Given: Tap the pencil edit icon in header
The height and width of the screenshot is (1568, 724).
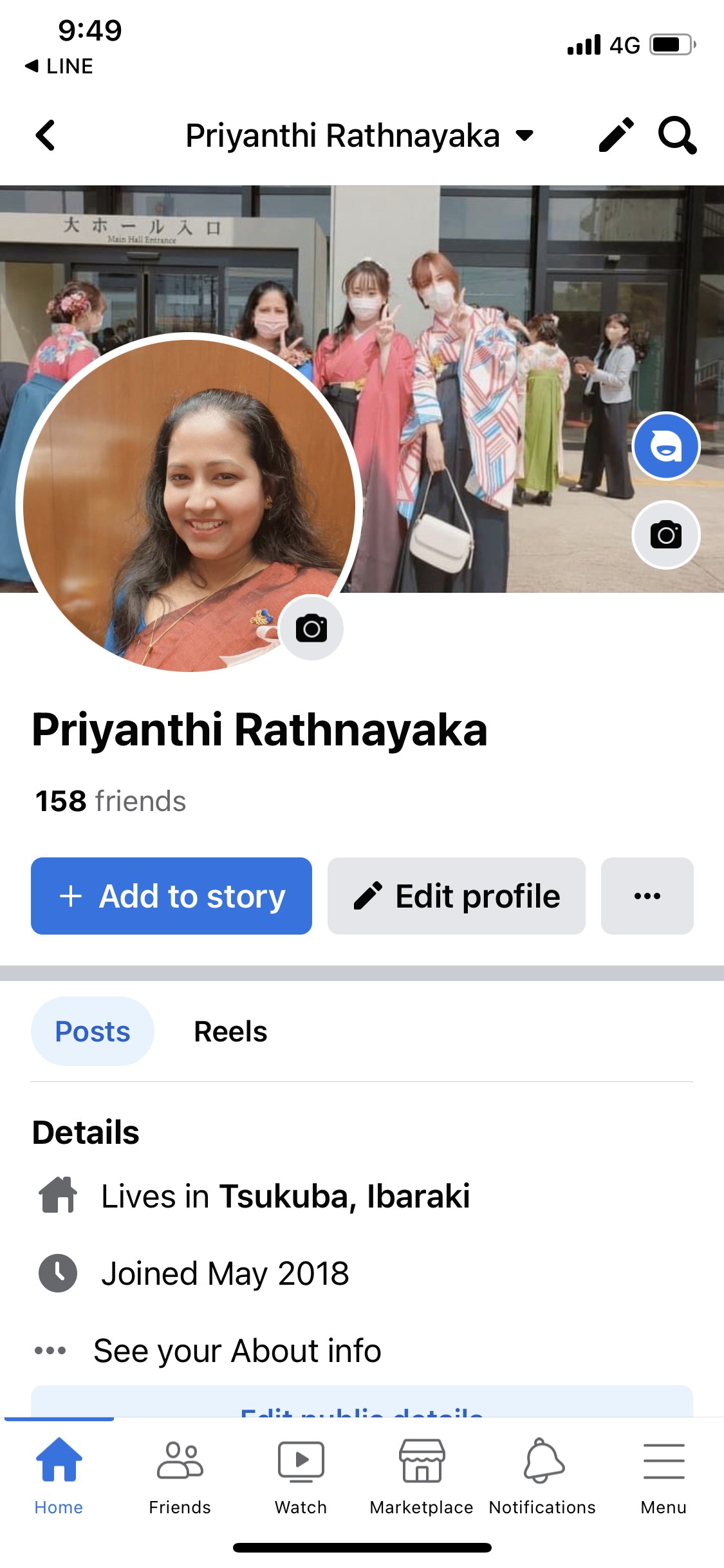Looking at the screenshot, I should 616,135.
